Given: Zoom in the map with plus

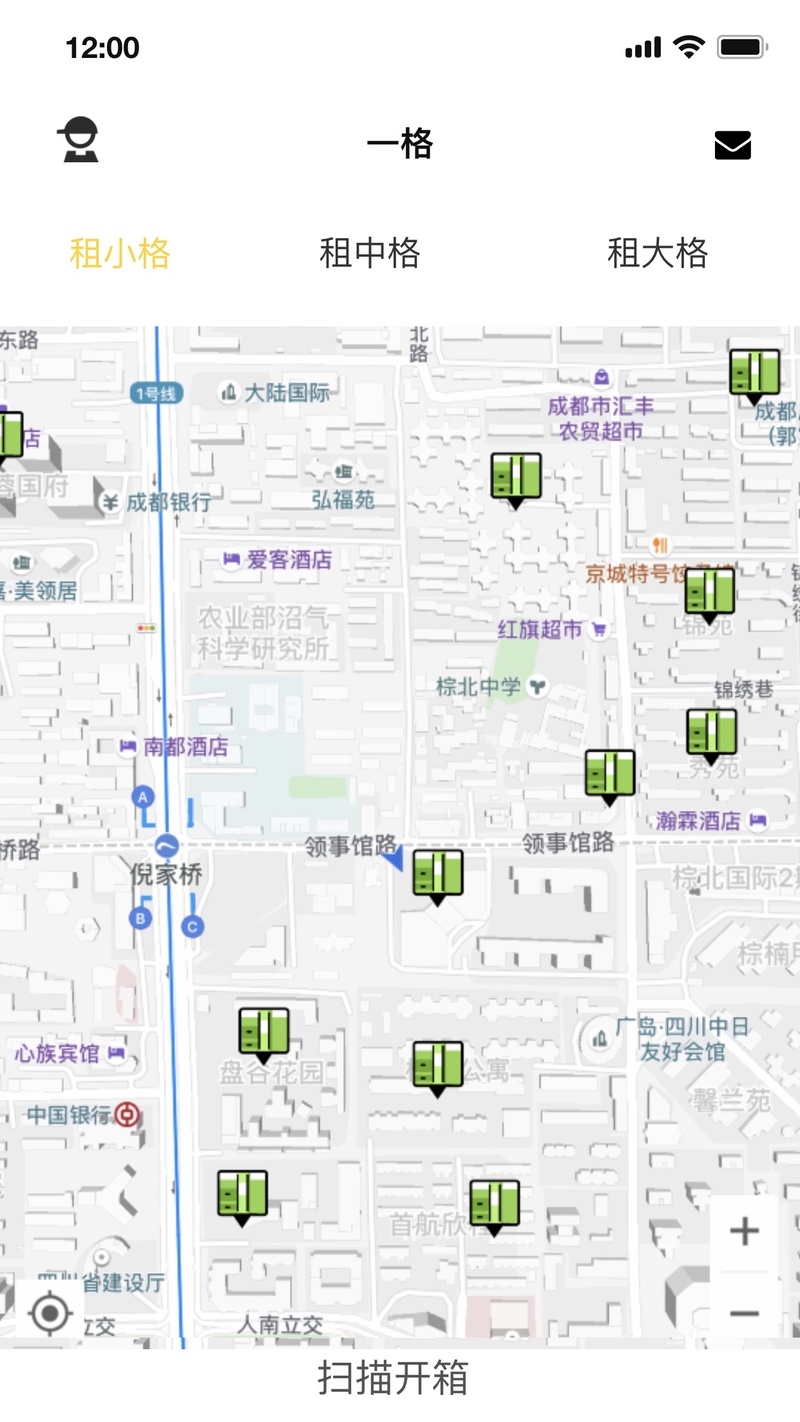Looking at the screenshot, I should click(x=744, y=1231).
